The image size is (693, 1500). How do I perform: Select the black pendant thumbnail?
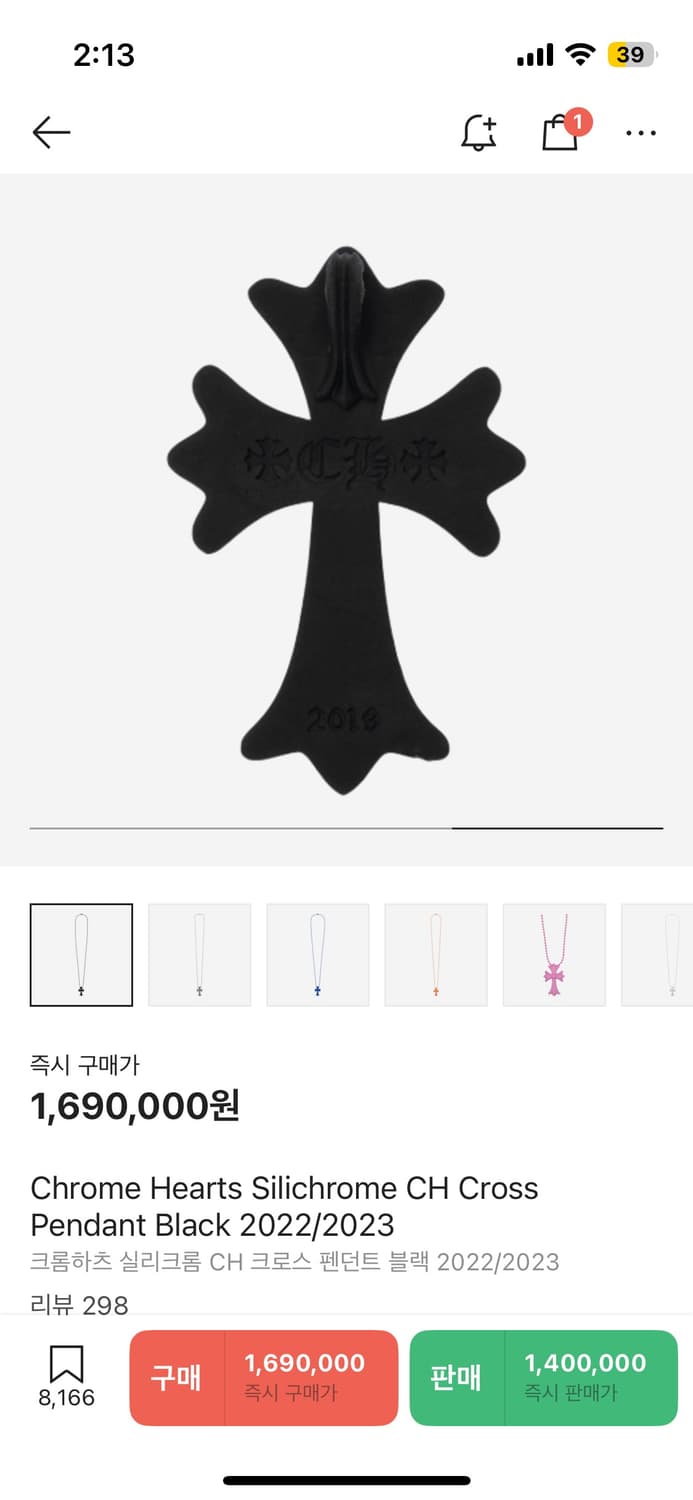(x=81, y=955)
